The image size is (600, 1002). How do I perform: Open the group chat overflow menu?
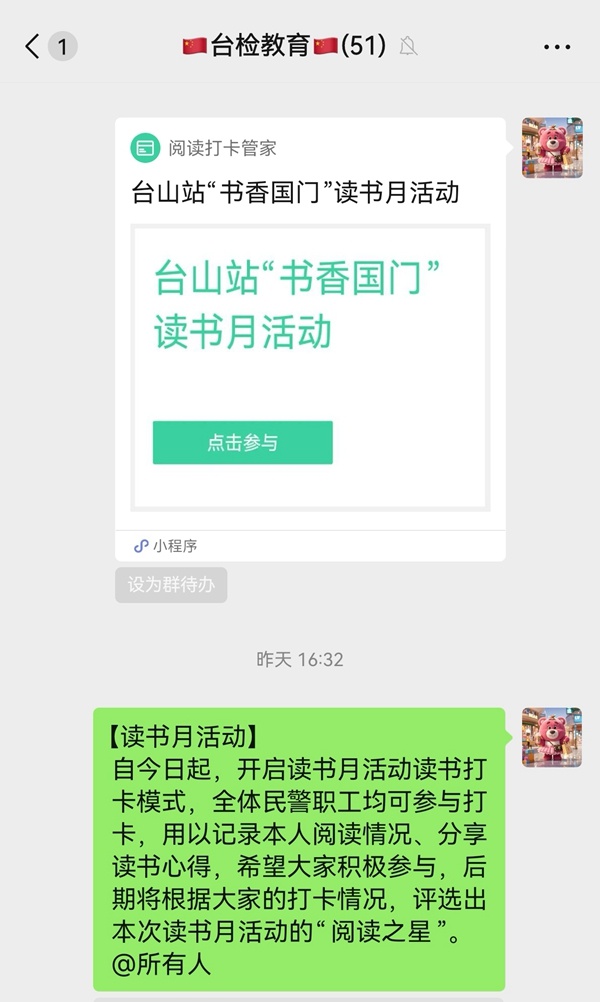(556, 47)
